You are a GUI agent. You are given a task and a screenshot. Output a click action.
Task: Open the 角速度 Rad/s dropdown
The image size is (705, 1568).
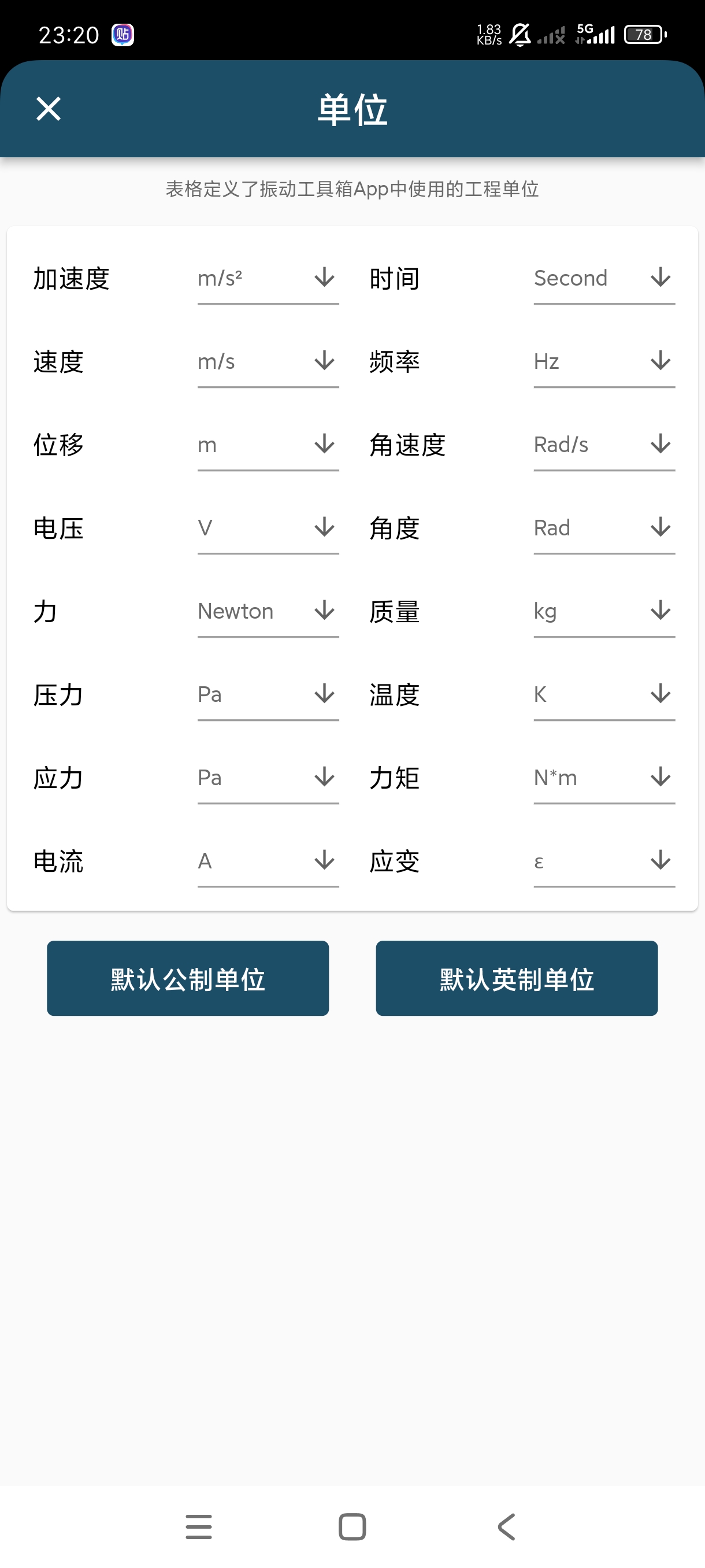604,445
